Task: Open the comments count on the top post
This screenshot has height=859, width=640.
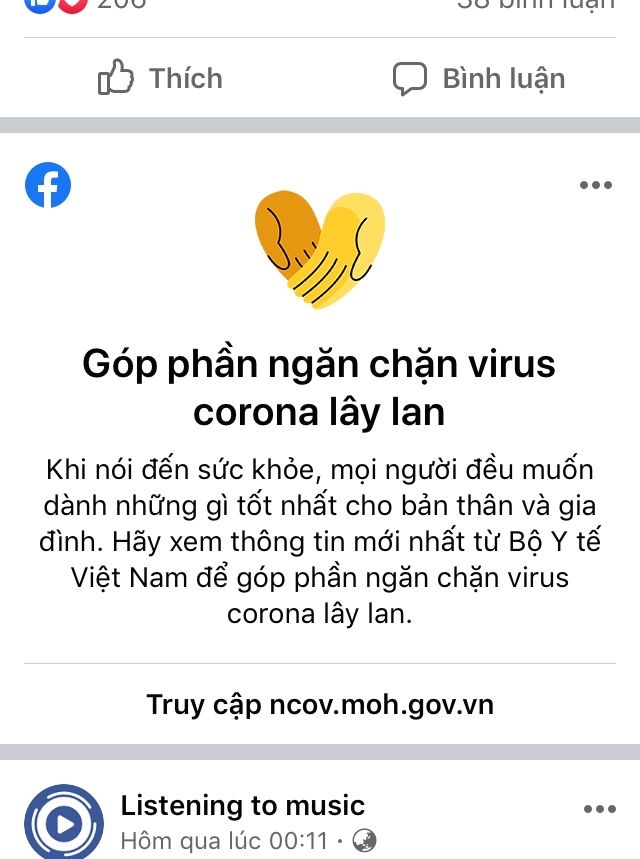Action: 535,5
